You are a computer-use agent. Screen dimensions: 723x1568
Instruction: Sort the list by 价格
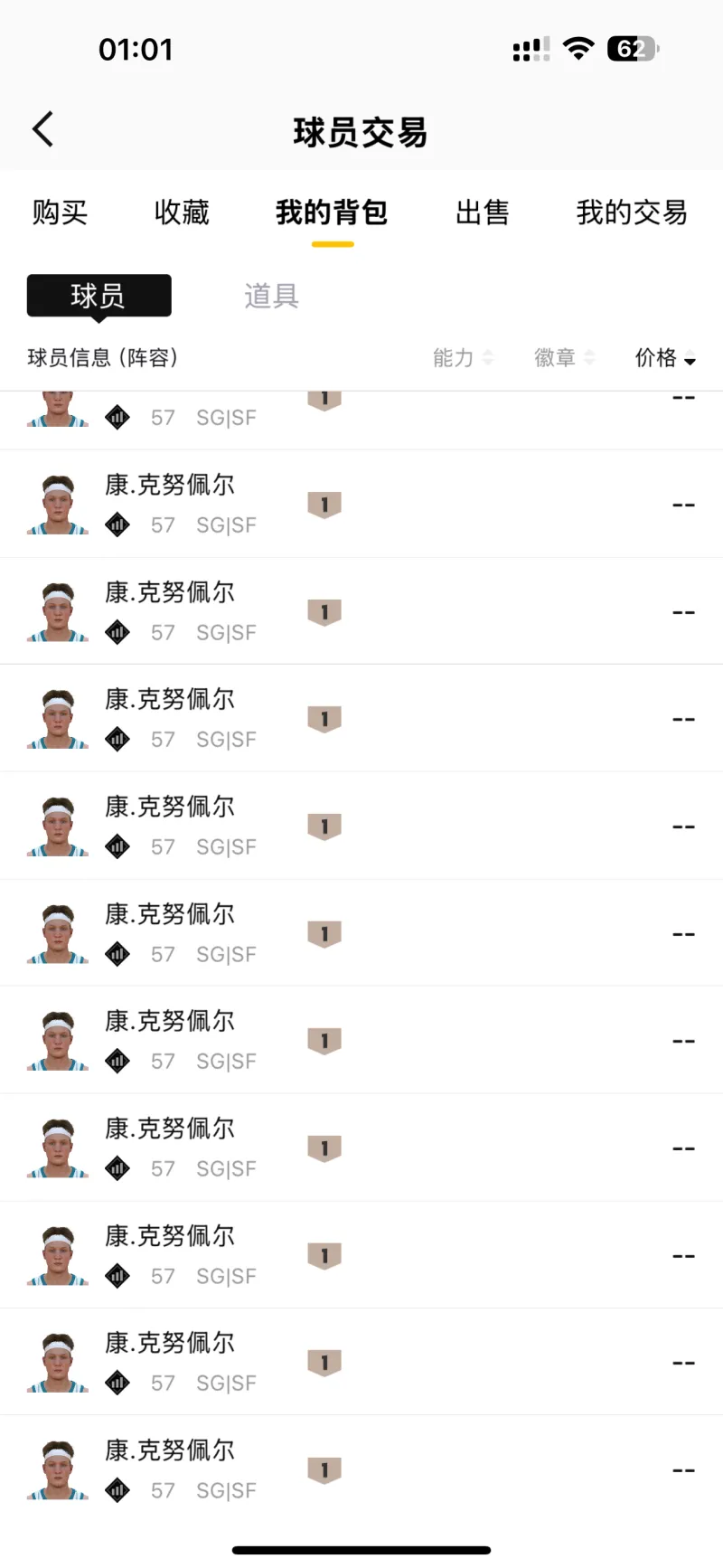(x=665, y=358)
